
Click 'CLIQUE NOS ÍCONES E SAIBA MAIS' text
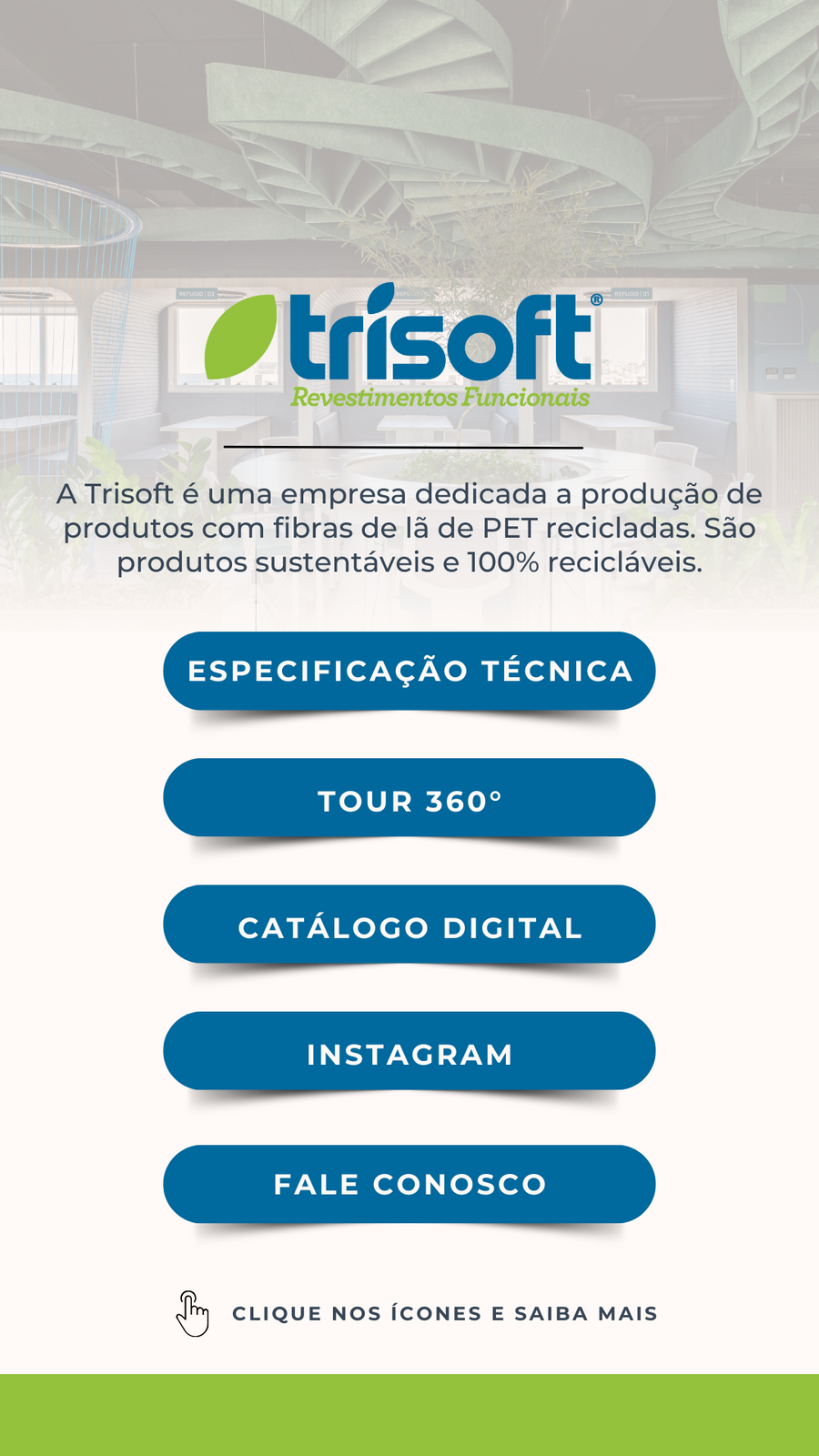(445, 1314)
